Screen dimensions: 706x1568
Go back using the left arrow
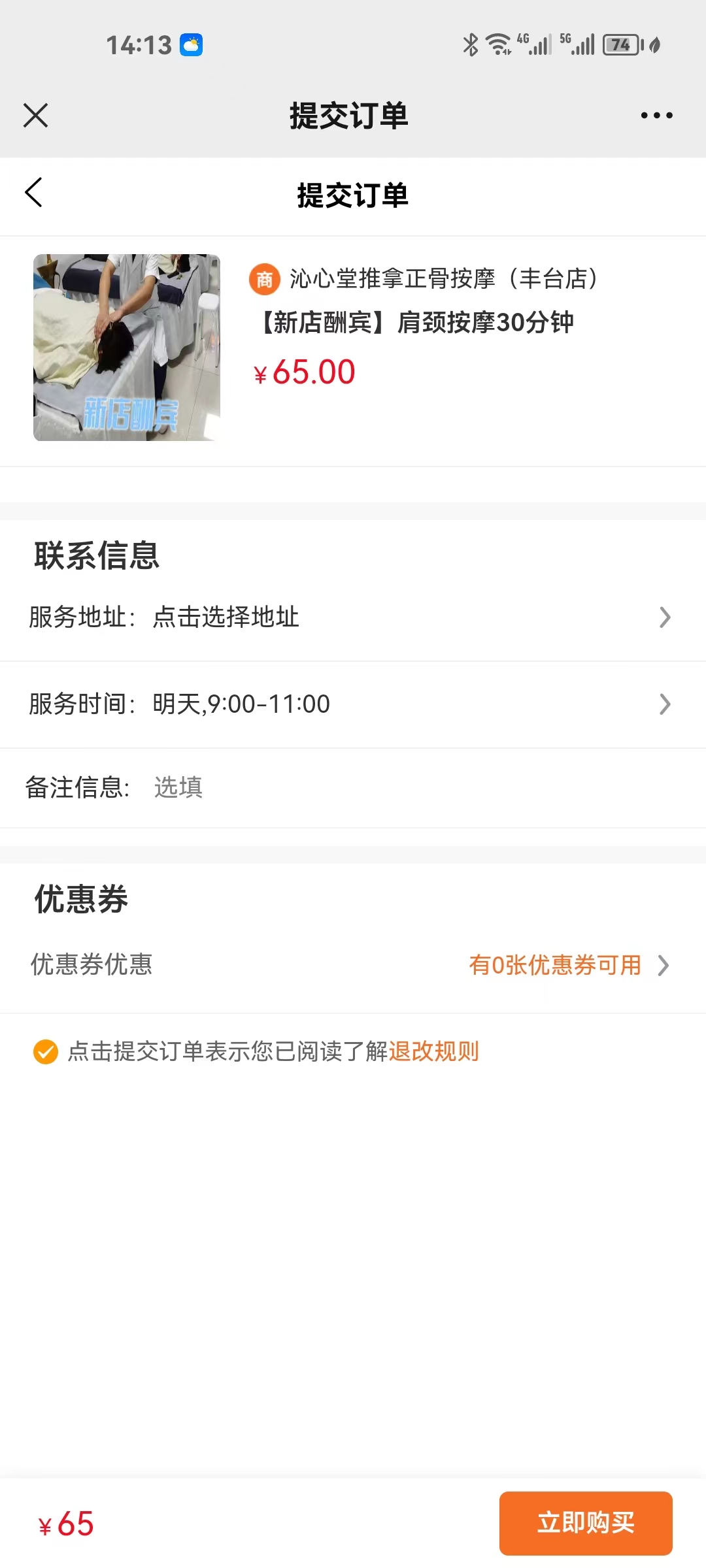(34, 193)
